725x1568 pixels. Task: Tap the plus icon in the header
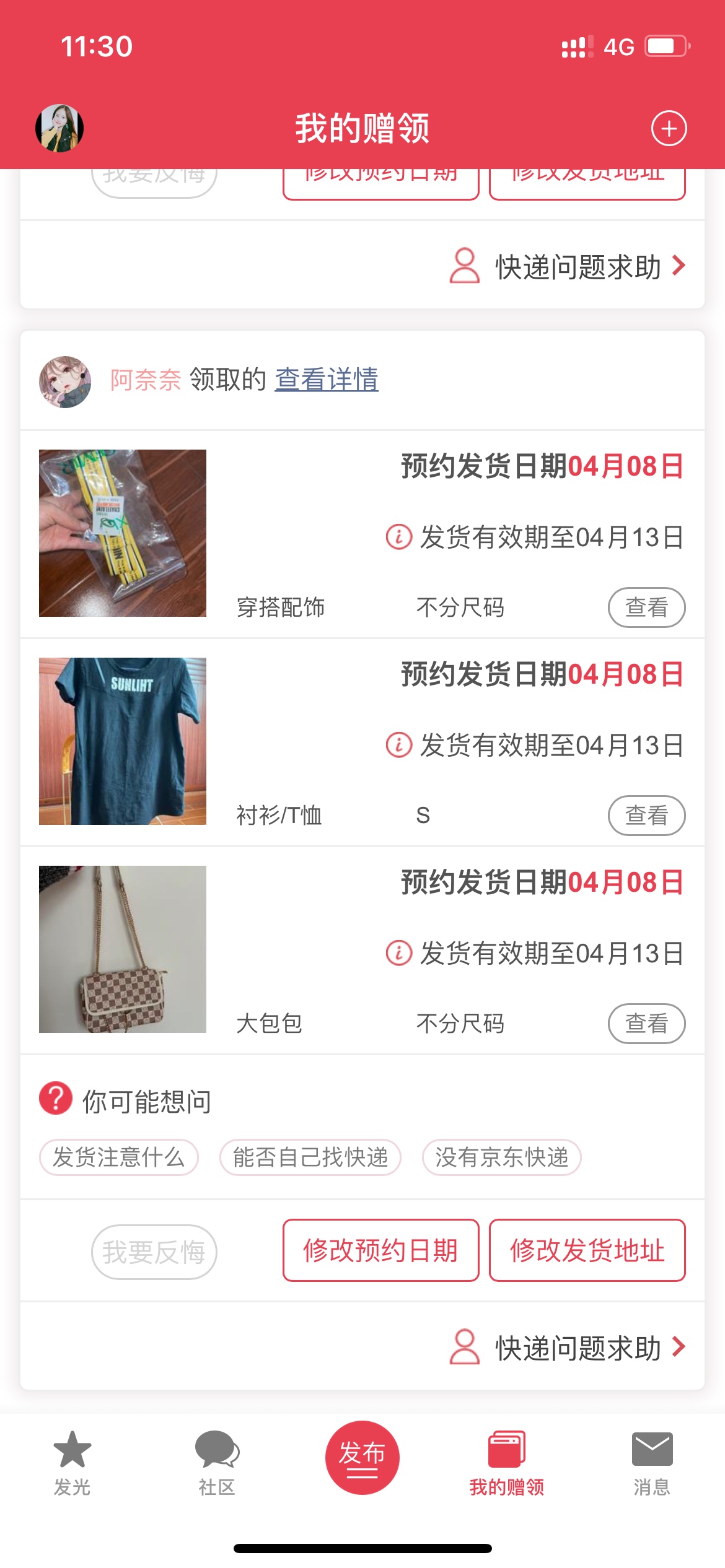669,128
